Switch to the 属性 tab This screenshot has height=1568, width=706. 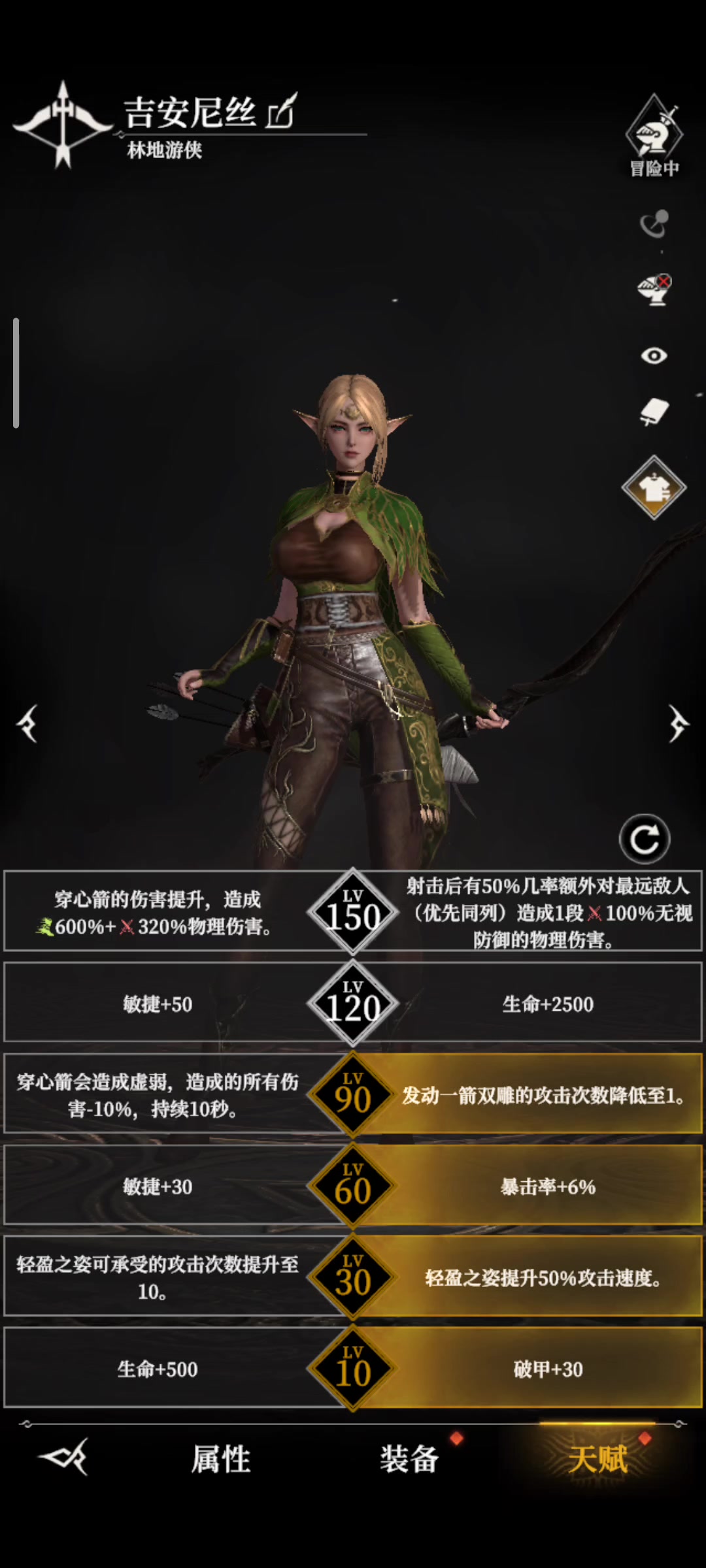(220, 1459)
